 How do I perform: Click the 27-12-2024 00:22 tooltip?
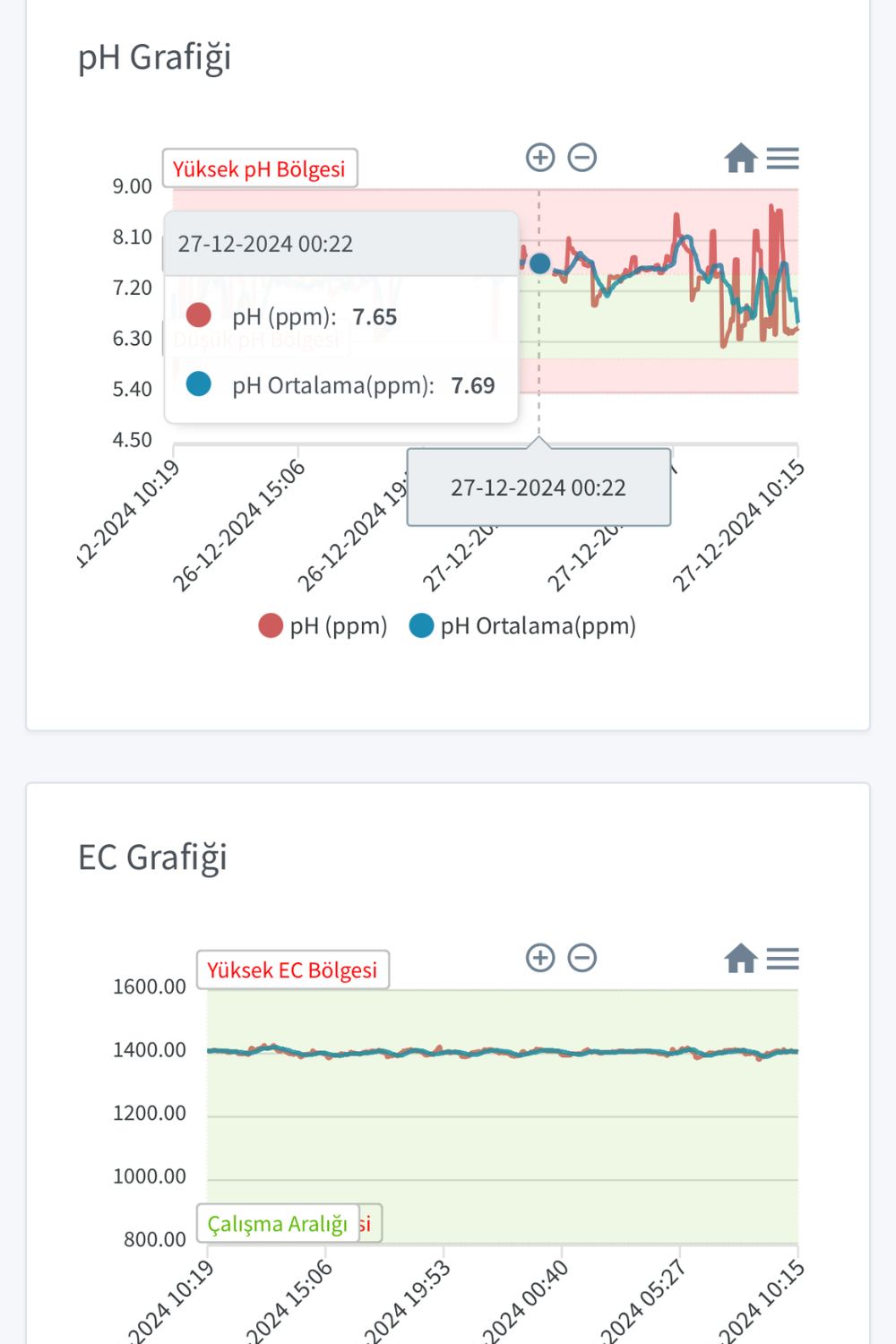tap(538, 487)
